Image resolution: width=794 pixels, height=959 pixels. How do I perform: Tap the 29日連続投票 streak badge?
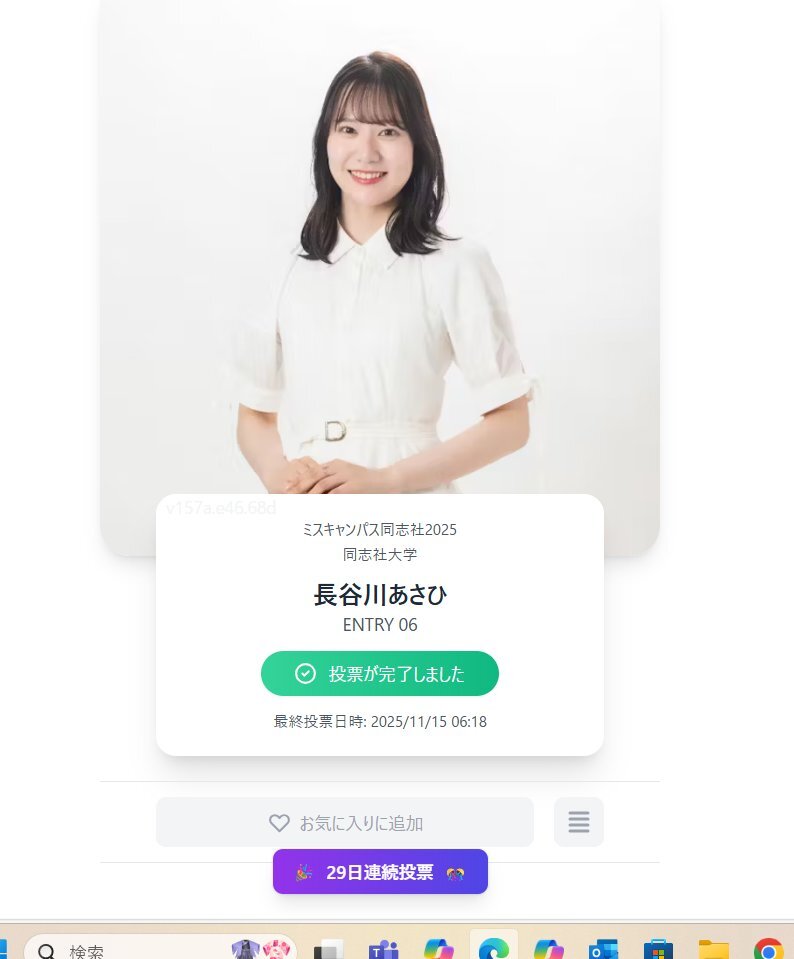click(380, 872)
